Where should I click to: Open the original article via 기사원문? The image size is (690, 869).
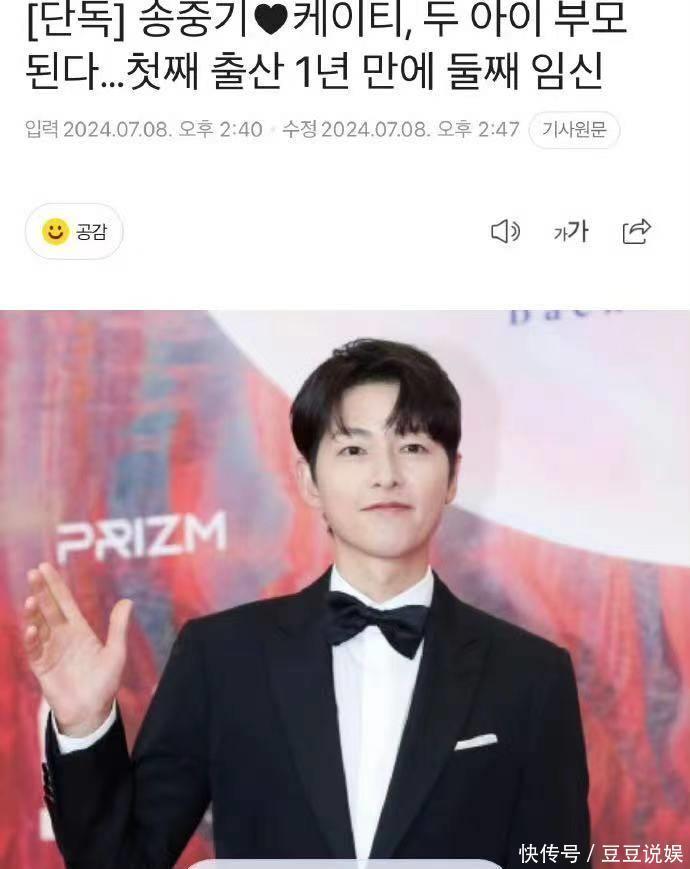pos(574,130)
